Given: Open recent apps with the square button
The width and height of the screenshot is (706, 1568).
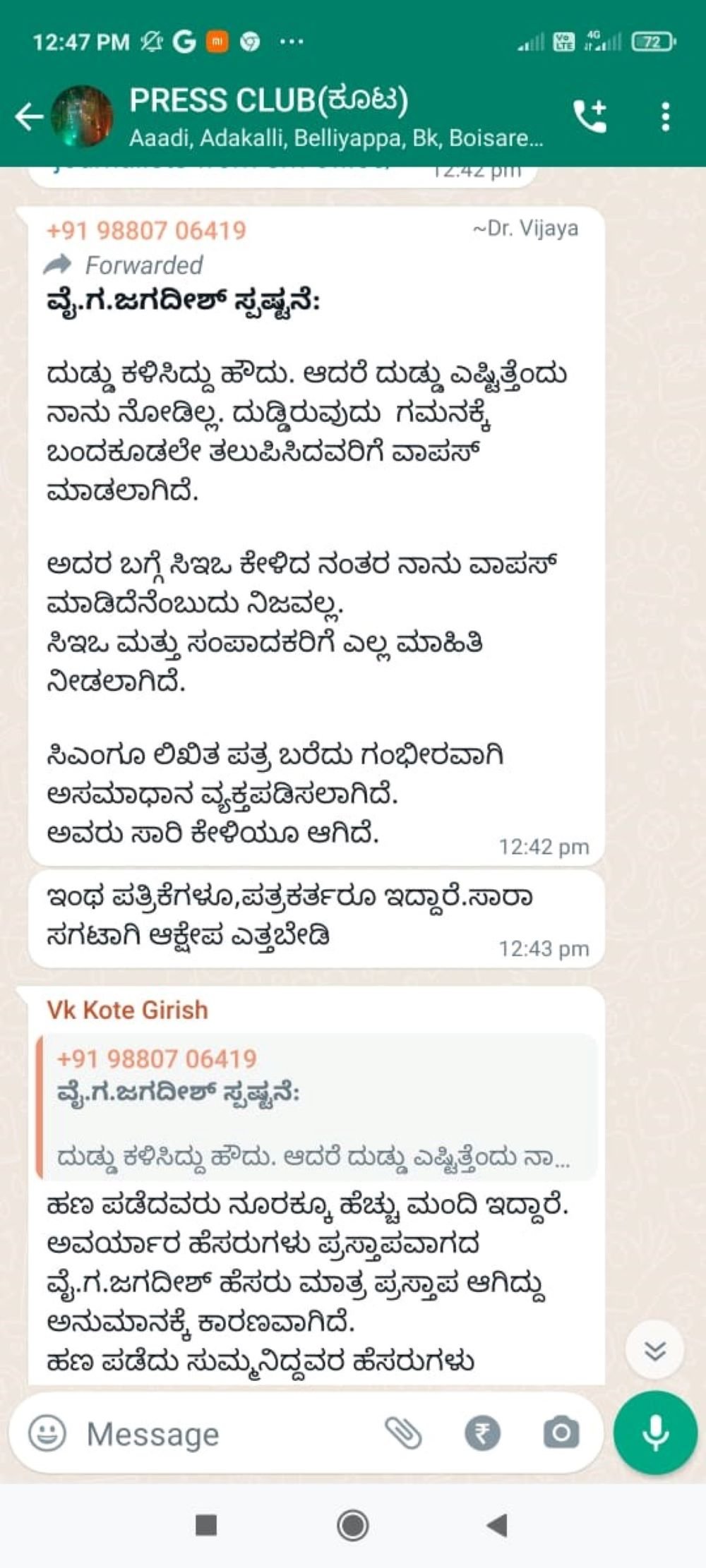Looking at the screenshot, I should pos(205,1526).
